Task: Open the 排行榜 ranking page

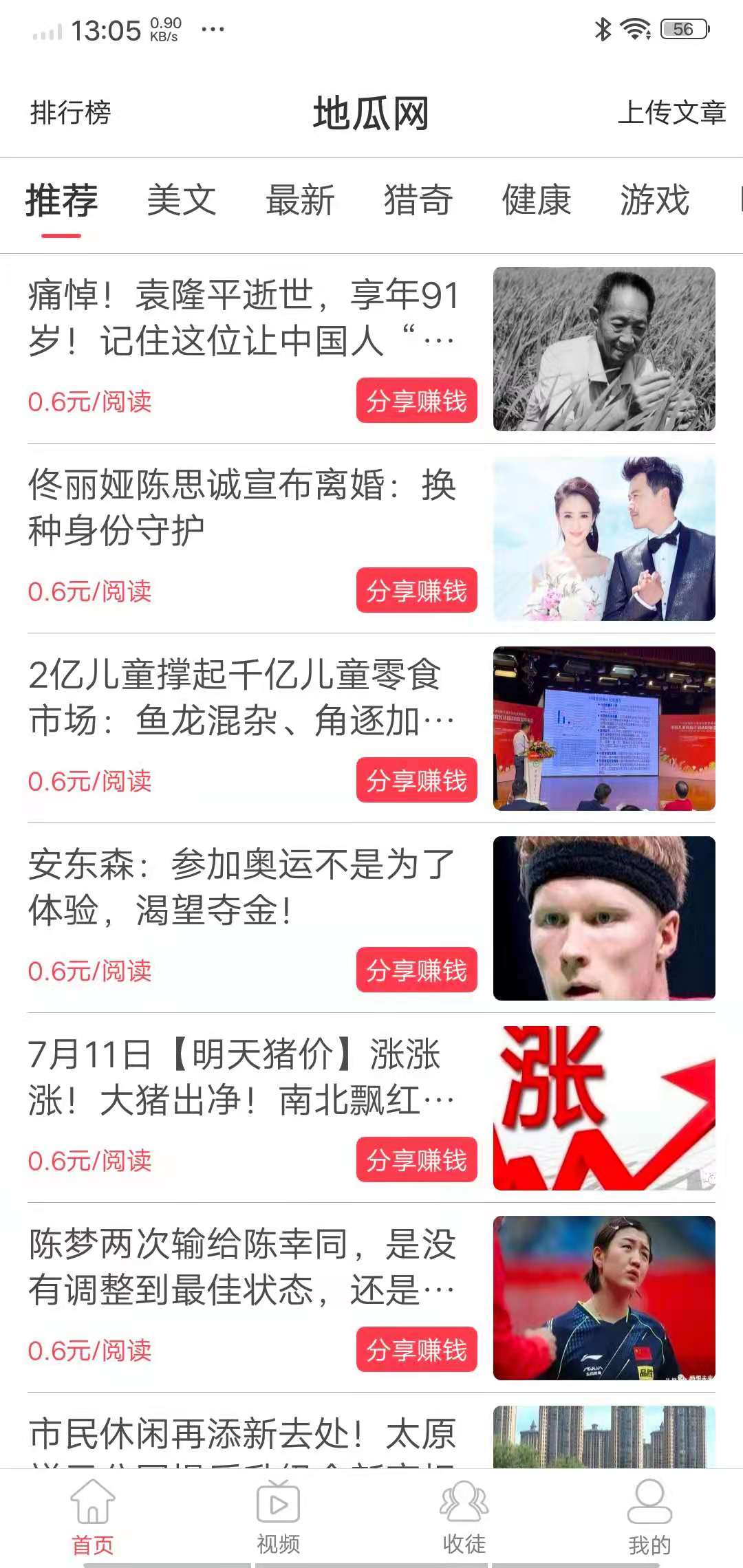Action: point(72,114)
